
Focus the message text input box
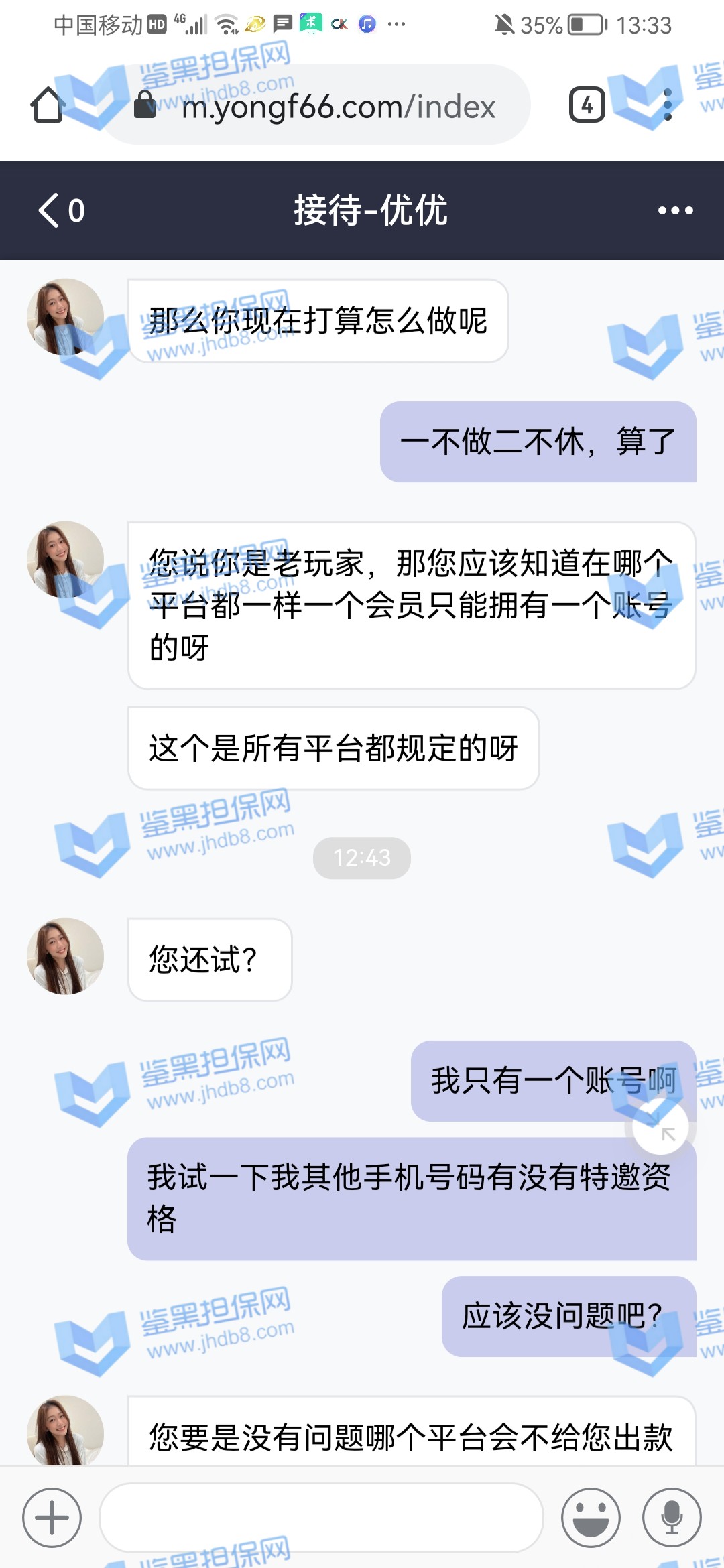[x=320, y=1518]
